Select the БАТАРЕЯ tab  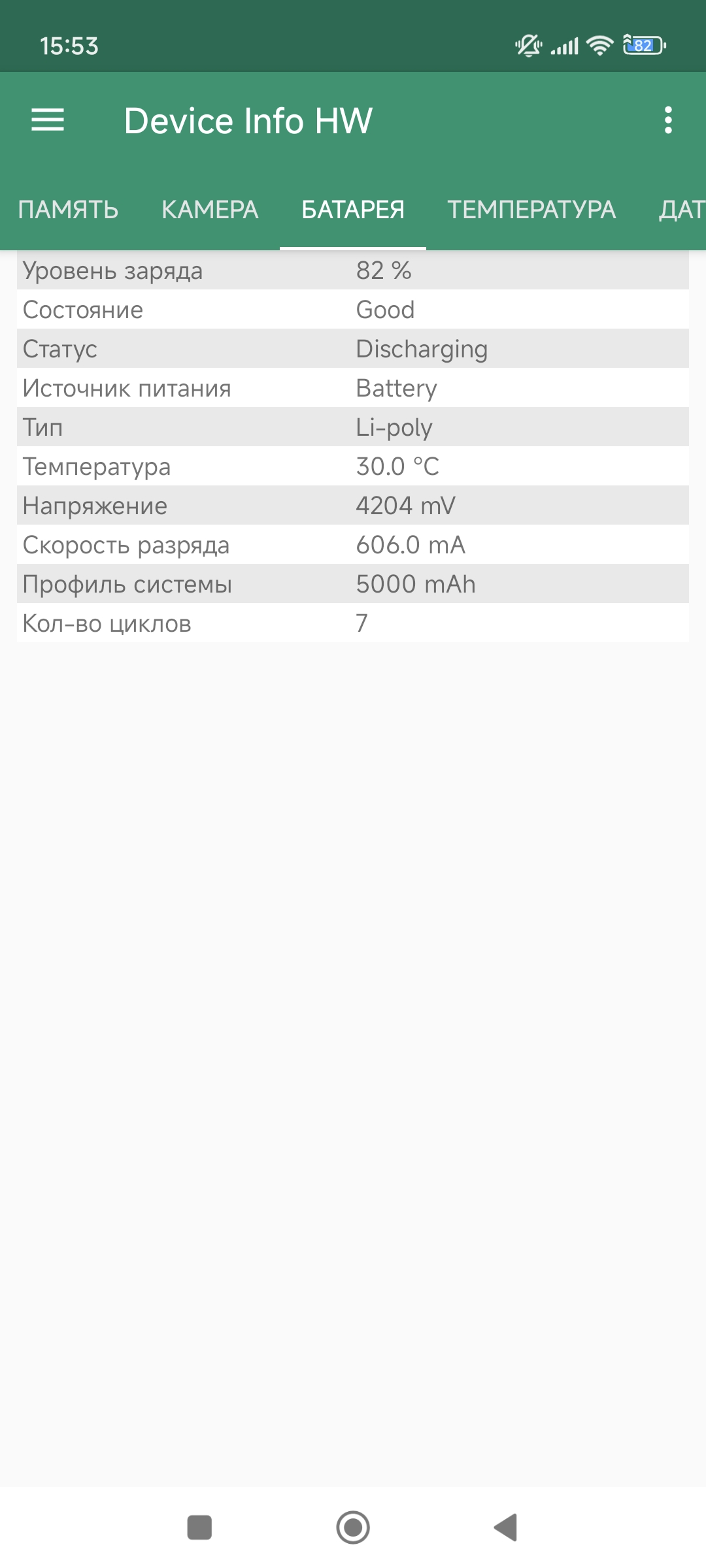(353, 210)
